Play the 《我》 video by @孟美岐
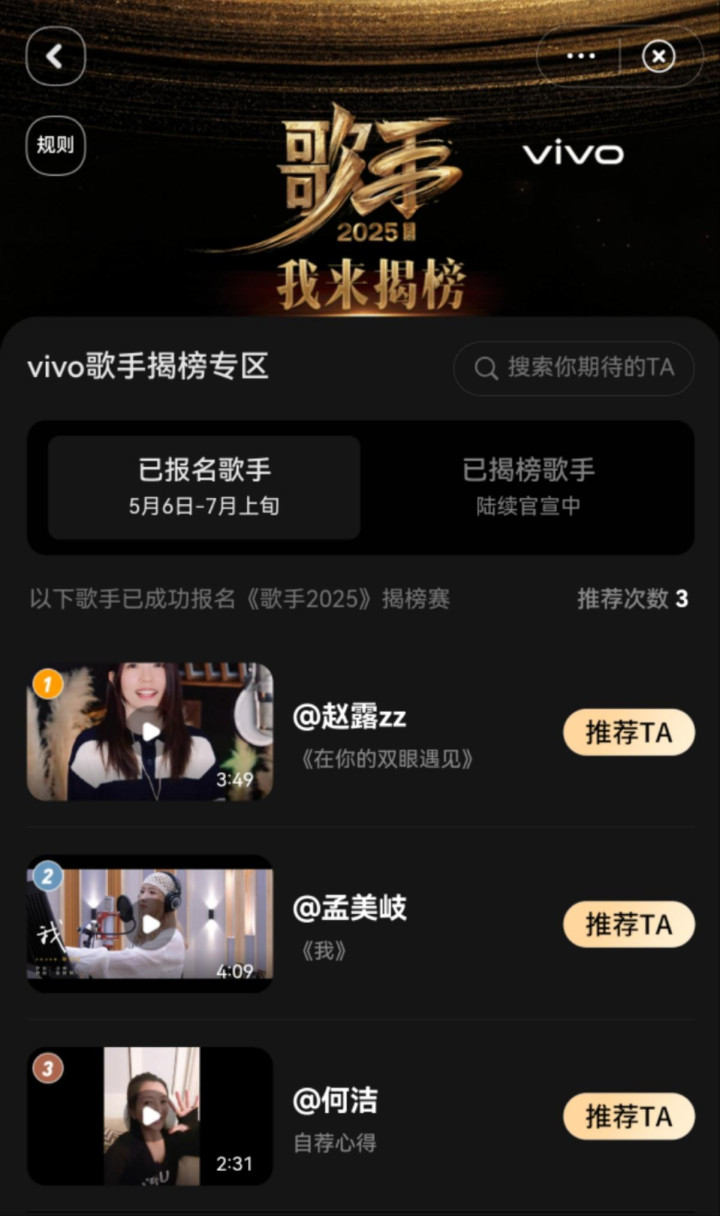This screenshot has height=1216, width=720. (x=150, y=923)
